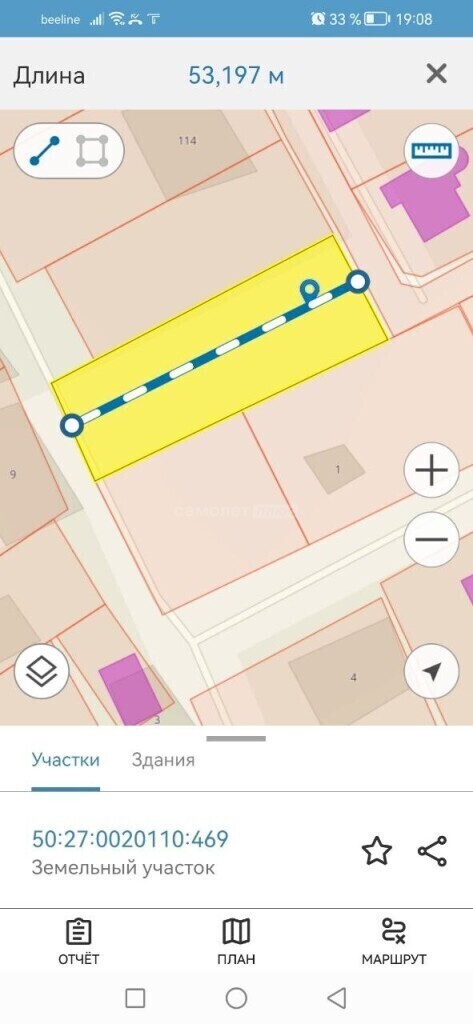Center map on my location
Viewport: 473px width, 1024px height.
click(x=431, y=671)
